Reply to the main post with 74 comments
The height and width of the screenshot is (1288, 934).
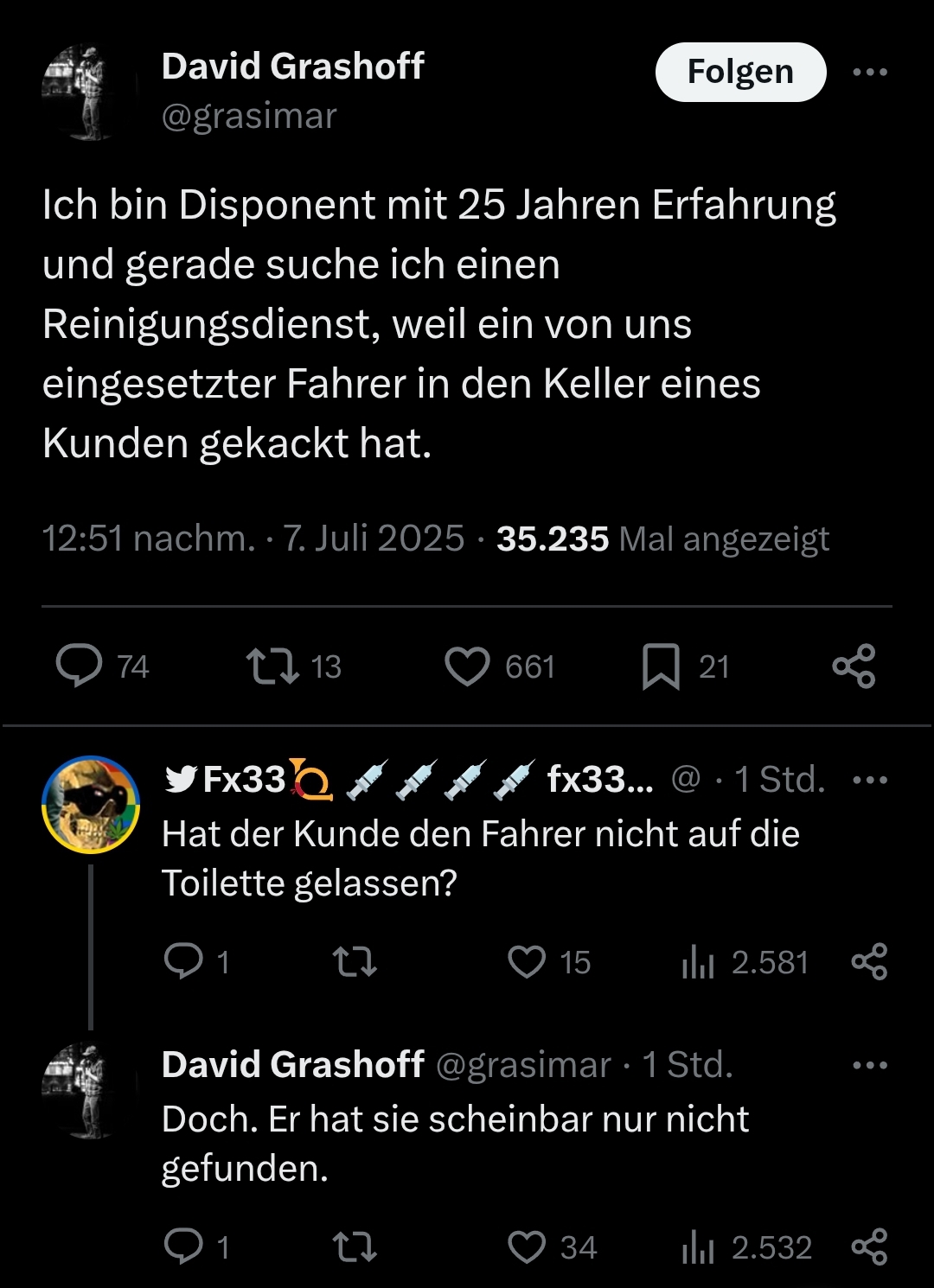coord(80,666)
